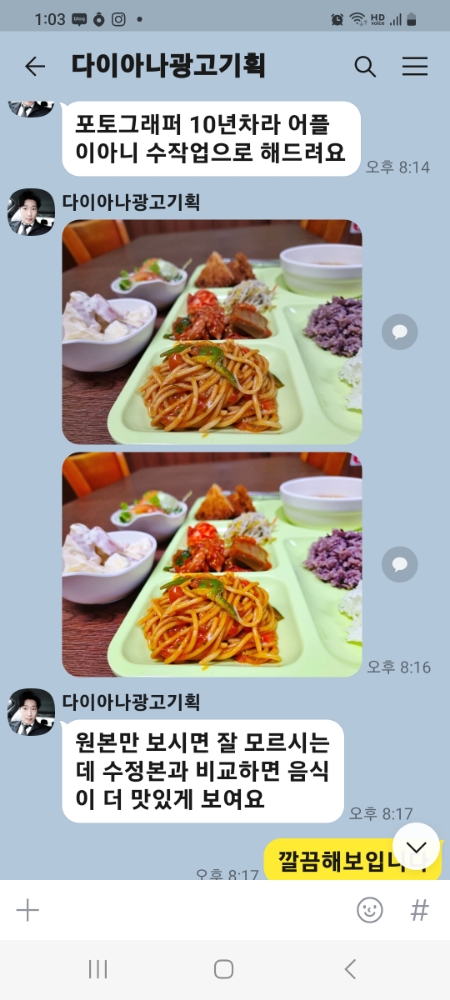The width and height of the screenshot is (450, 1000).
Task: Open the second pasta photo timed 오후 8:16
Action: 212,564
